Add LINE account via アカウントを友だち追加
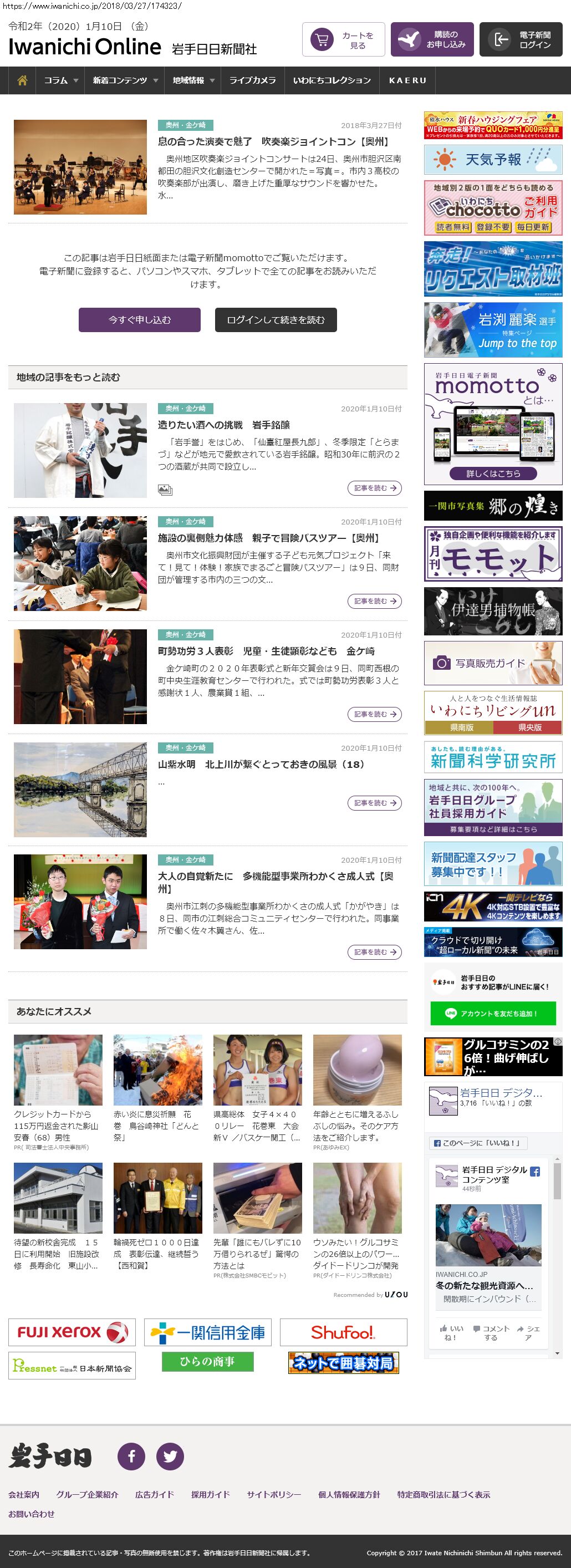The image size is (571, 1568). point(492,1014)
